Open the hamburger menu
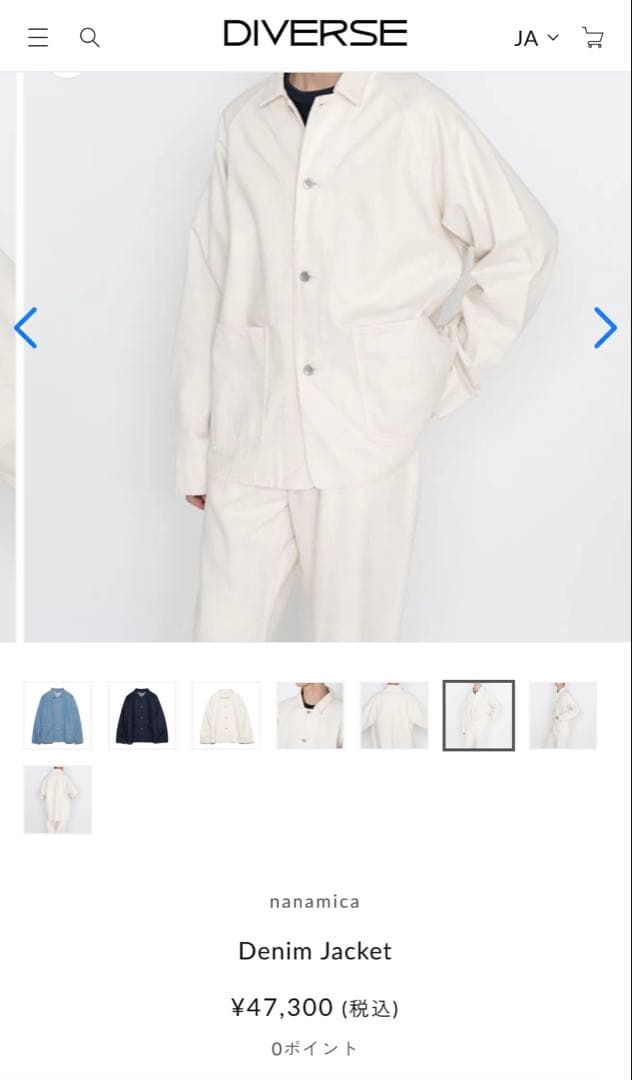 (38, 38)
